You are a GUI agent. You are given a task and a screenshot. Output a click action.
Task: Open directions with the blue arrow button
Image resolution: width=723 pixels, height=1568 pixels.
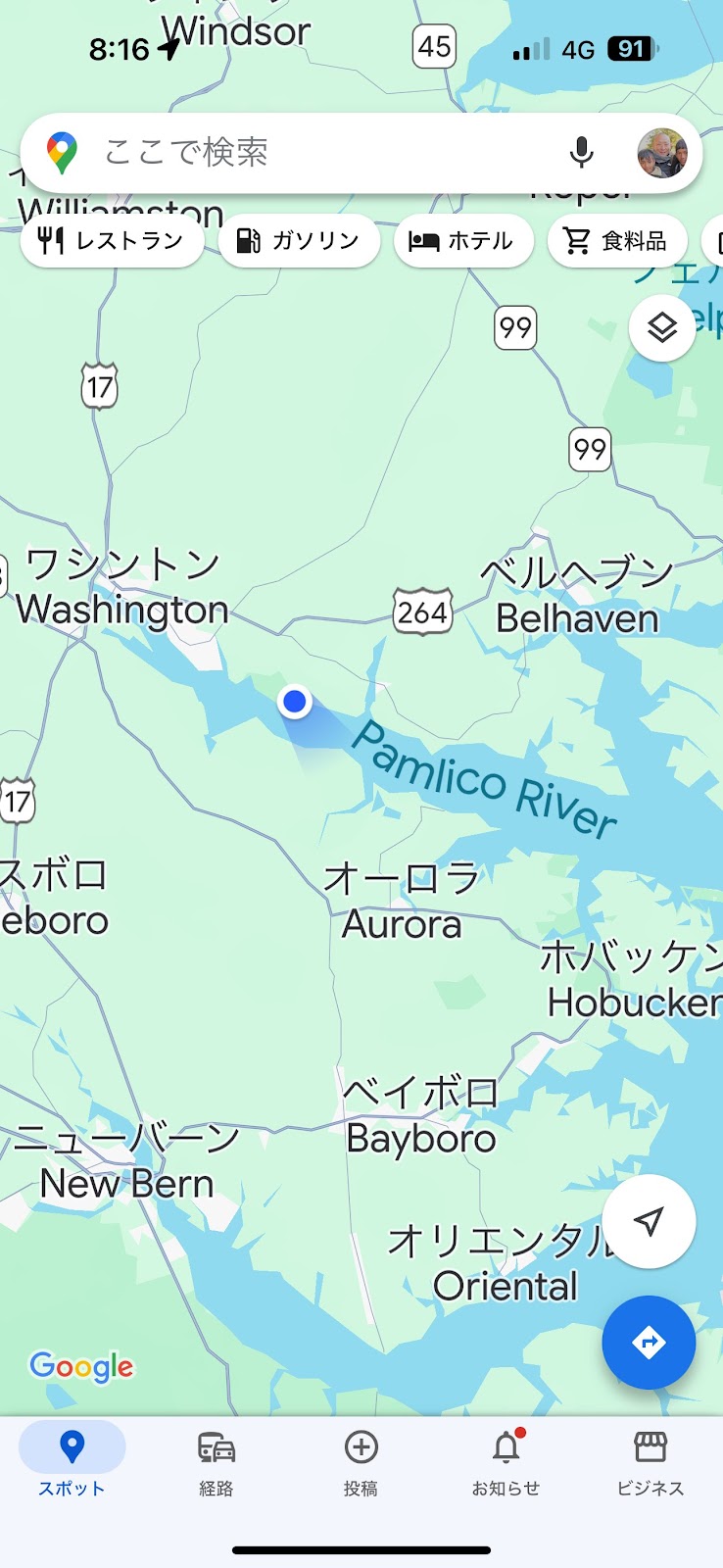[x=649, y=1343]
